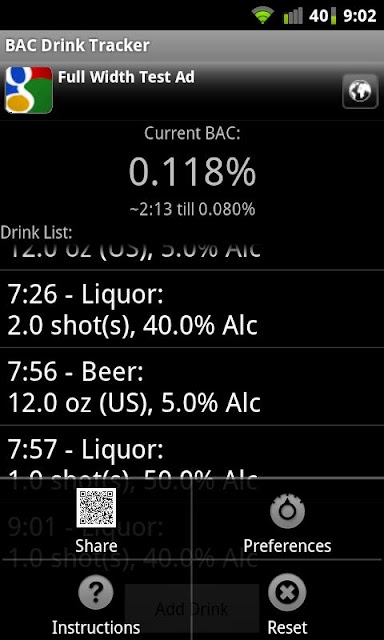The height and width of the screenshot is (640, 384).
Task: Open the Instructions help option
Action: click(96, 600)
